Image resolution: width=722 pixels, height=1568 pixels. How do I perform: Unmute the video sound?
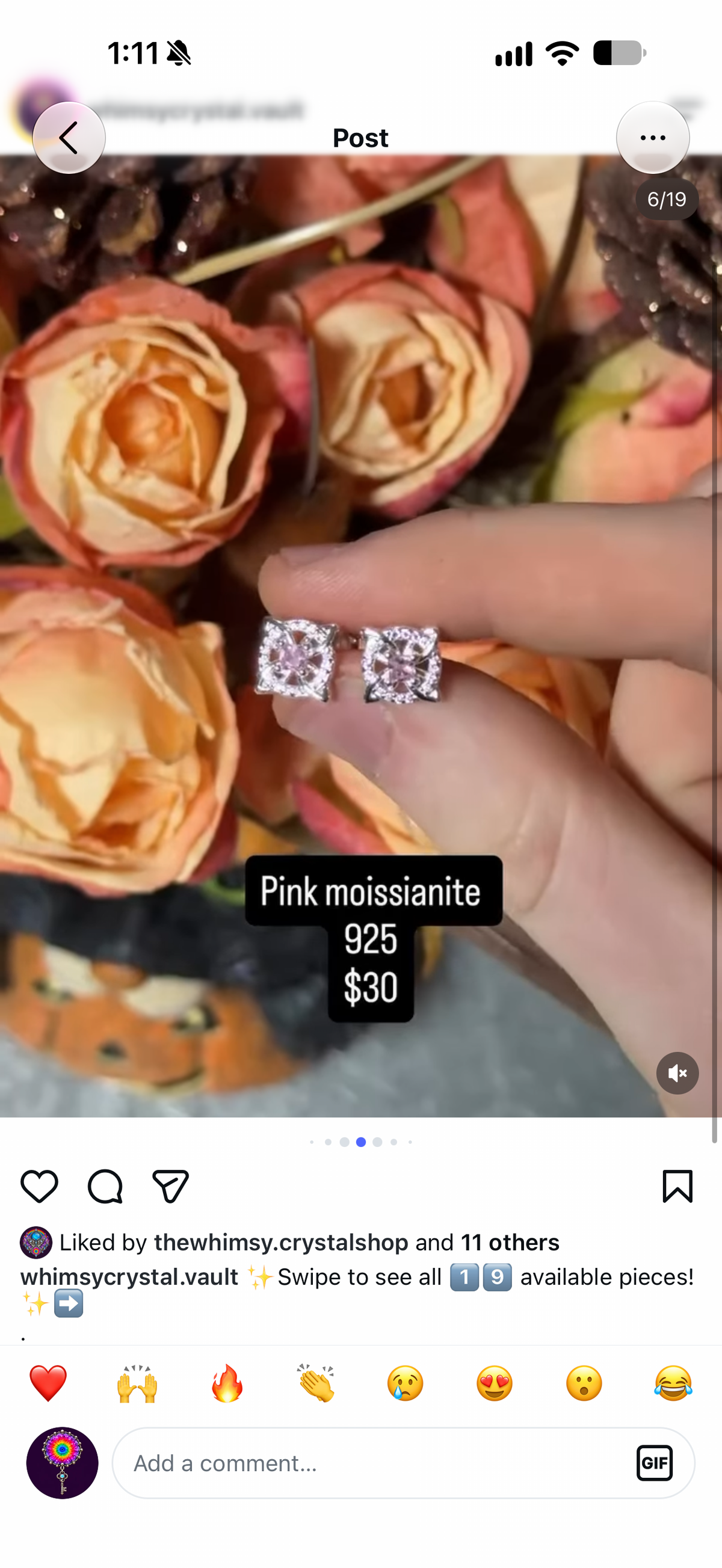pos(677,1073)
